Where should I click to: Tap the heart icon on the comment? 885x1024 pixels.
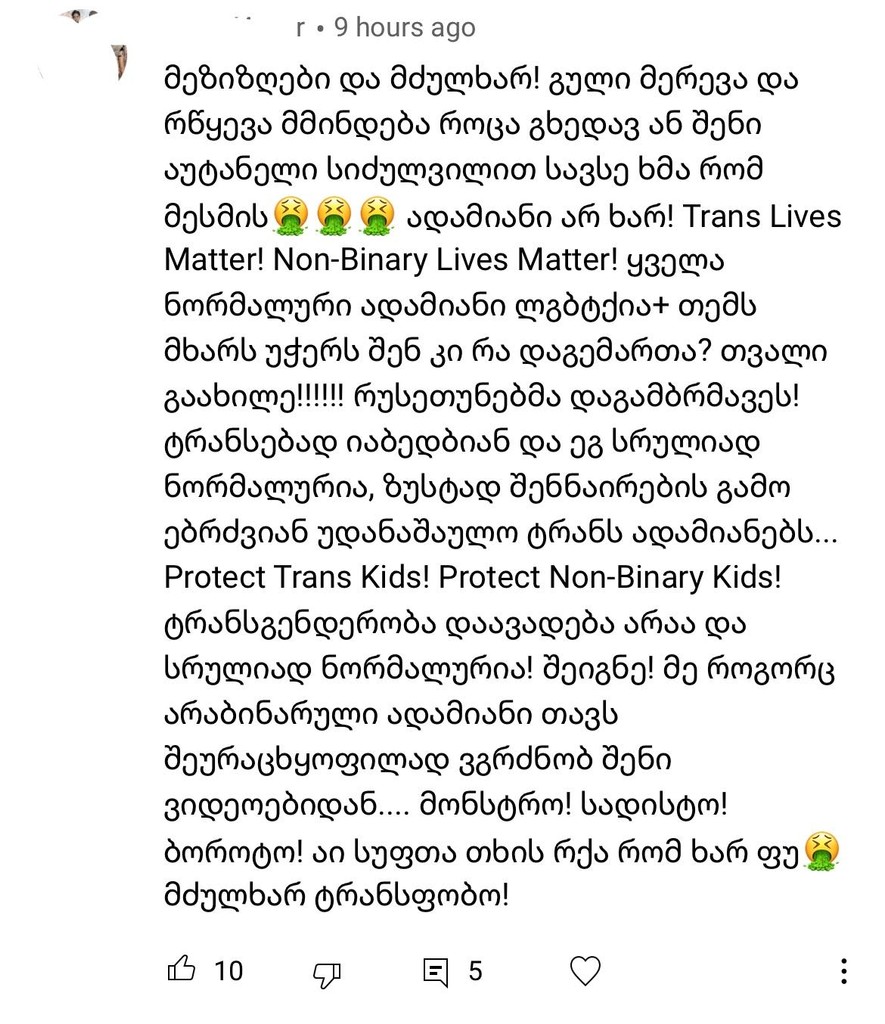point(585,970)
